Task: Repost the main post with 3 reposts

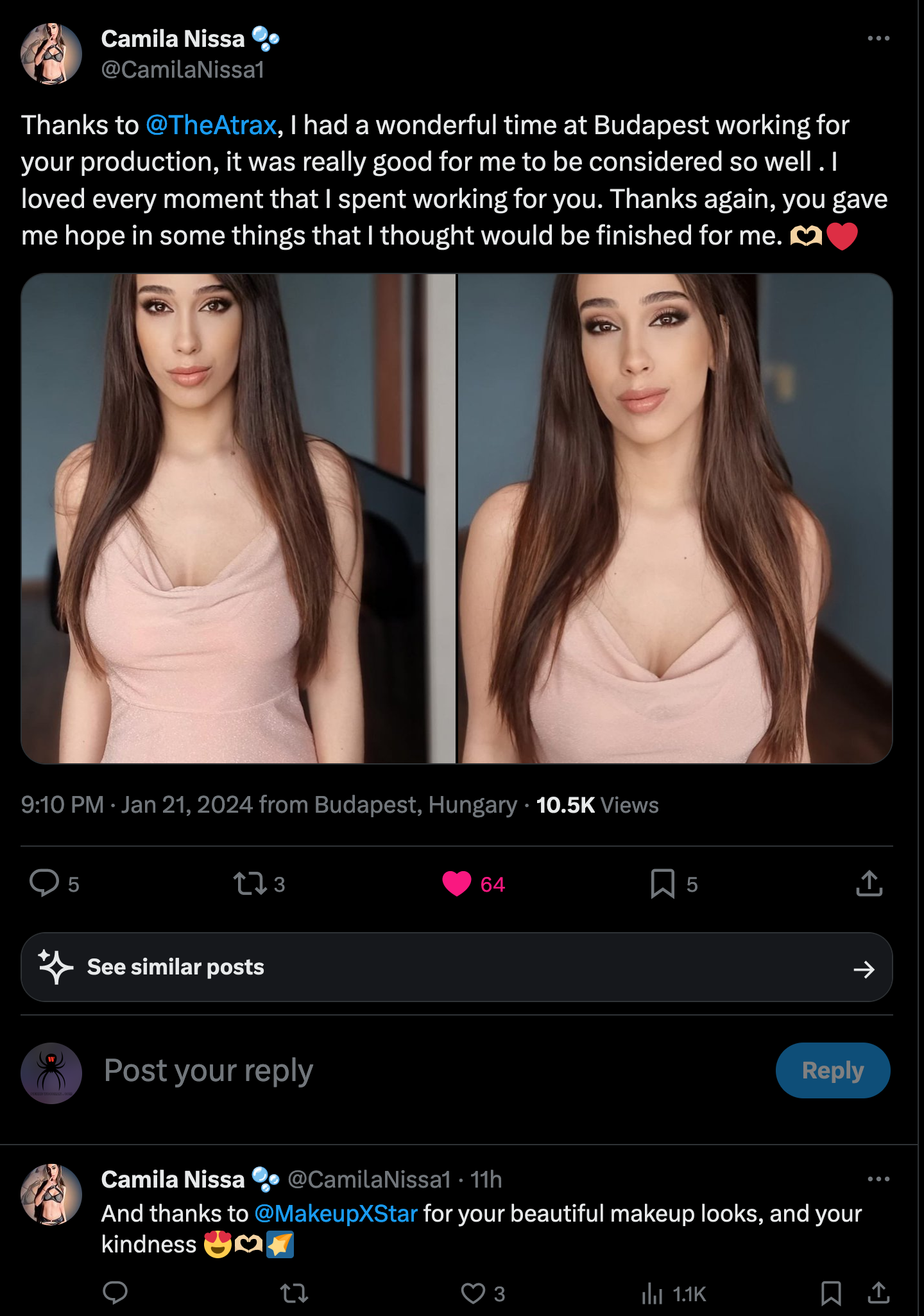Action: pos(250,883)
